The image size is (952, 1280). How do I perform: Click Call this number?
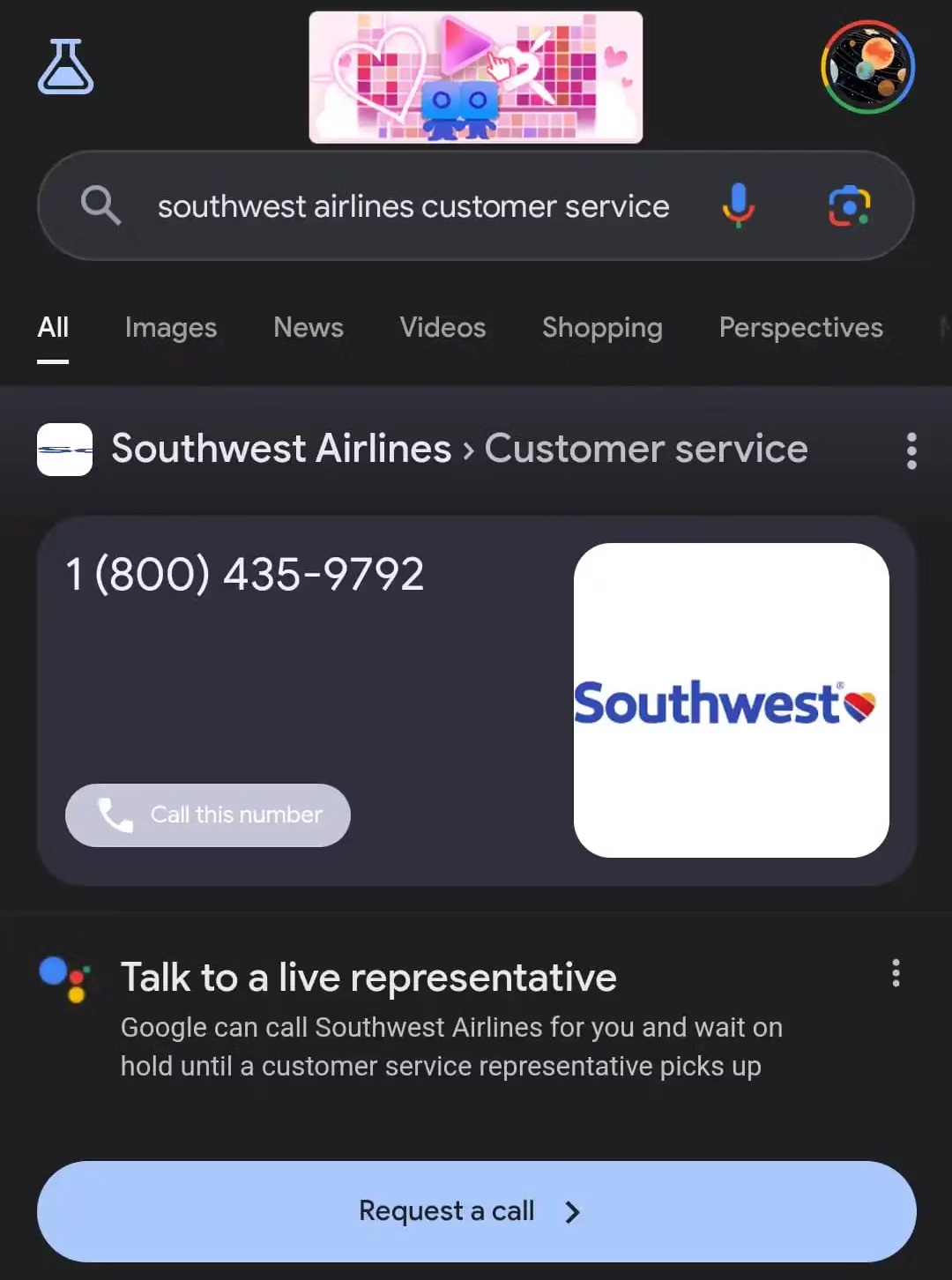pyautogui.click(x=208, y=815)
